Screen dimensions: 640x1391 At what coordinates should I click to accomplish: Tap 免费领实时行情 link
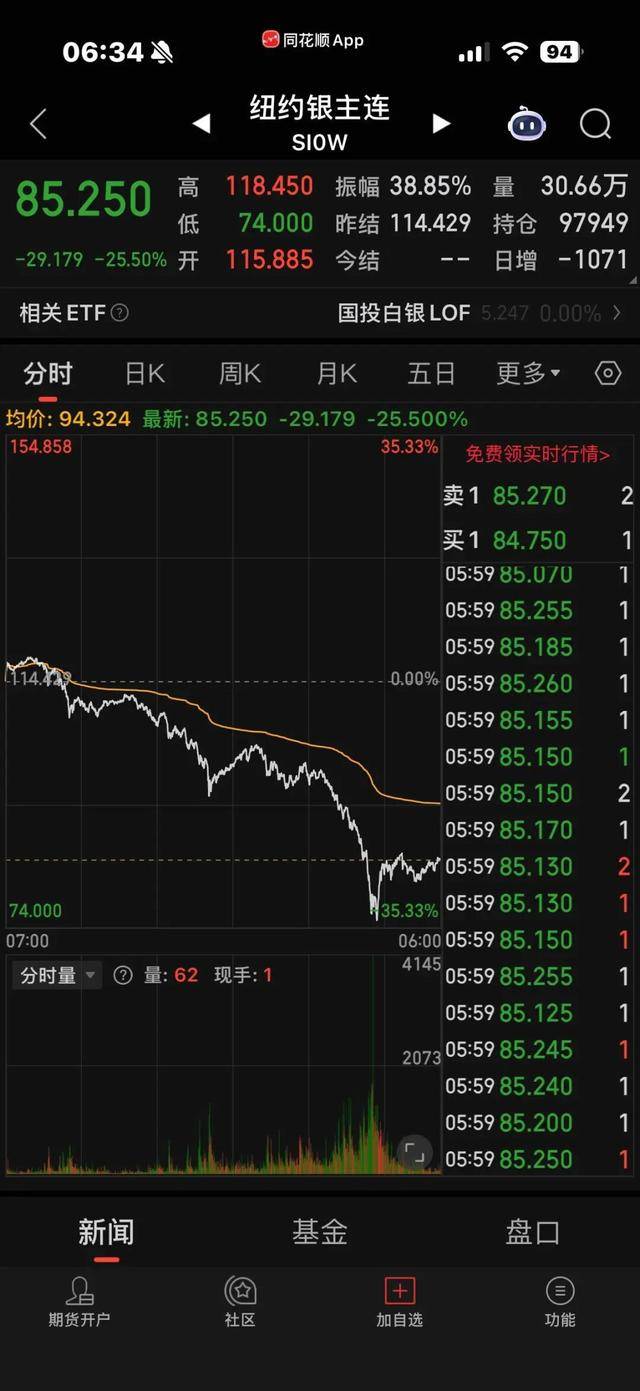click(538, 454)
